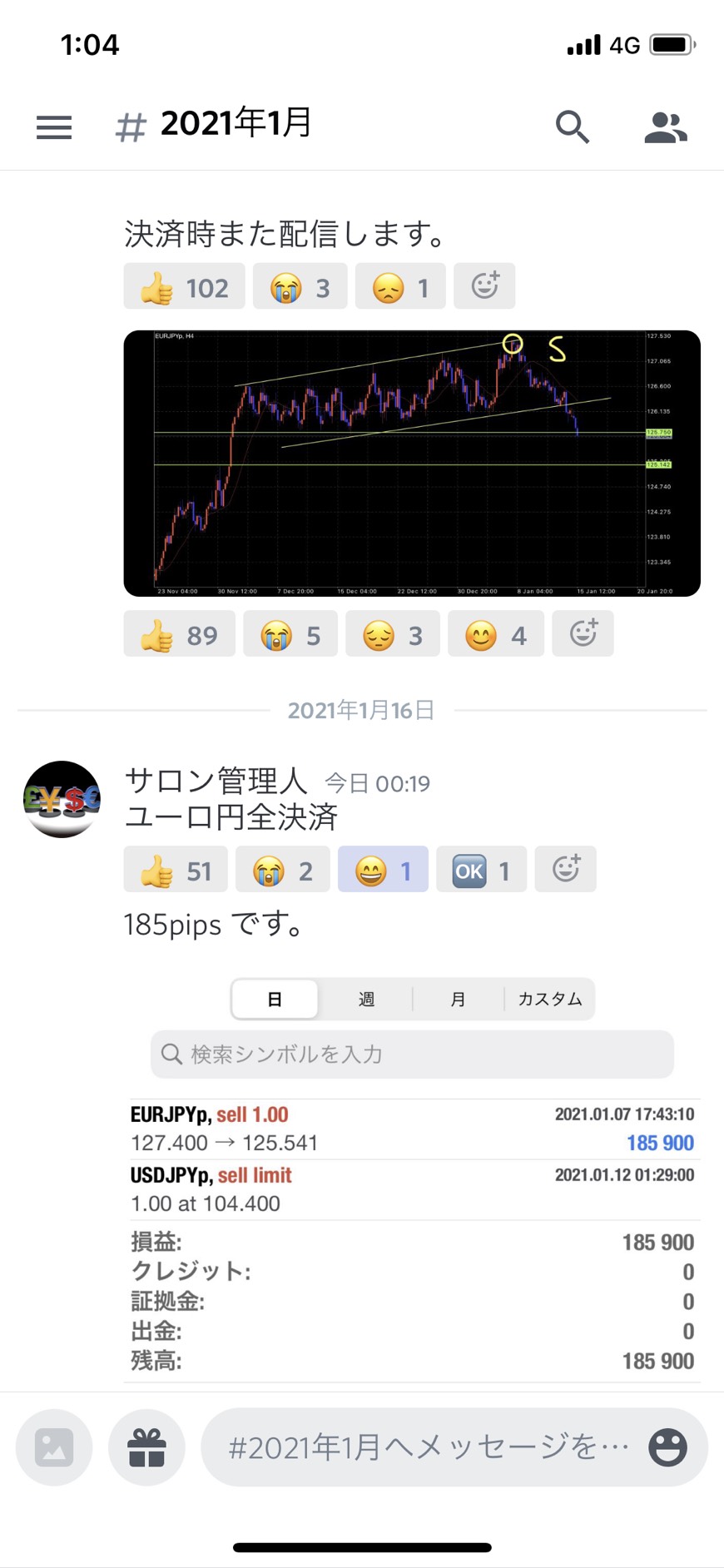Open サロン管理人's profile avatar

(62, 799)
